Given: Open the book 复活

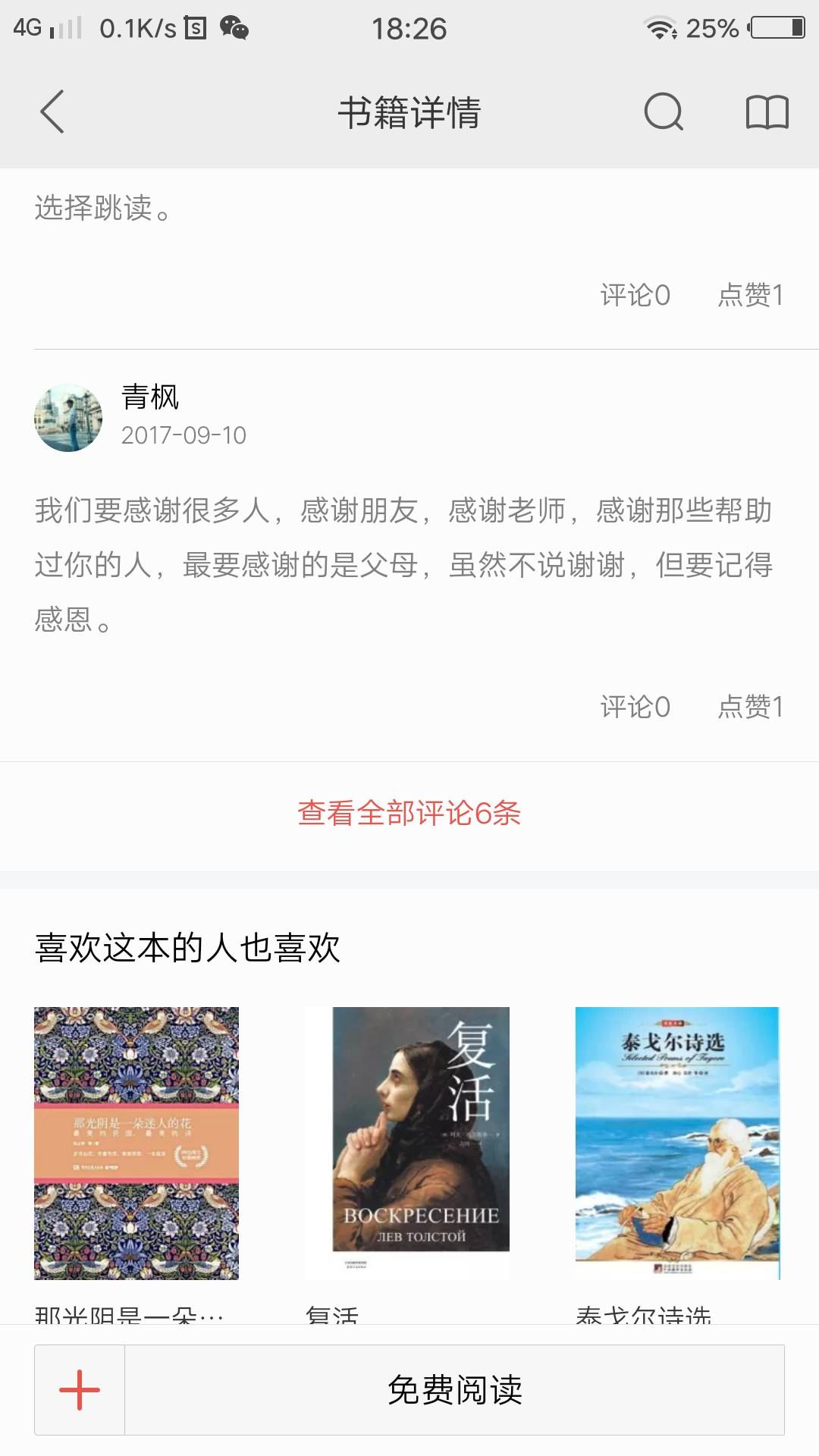Looking at the screenshot, I should click(x=408, y=1143).
